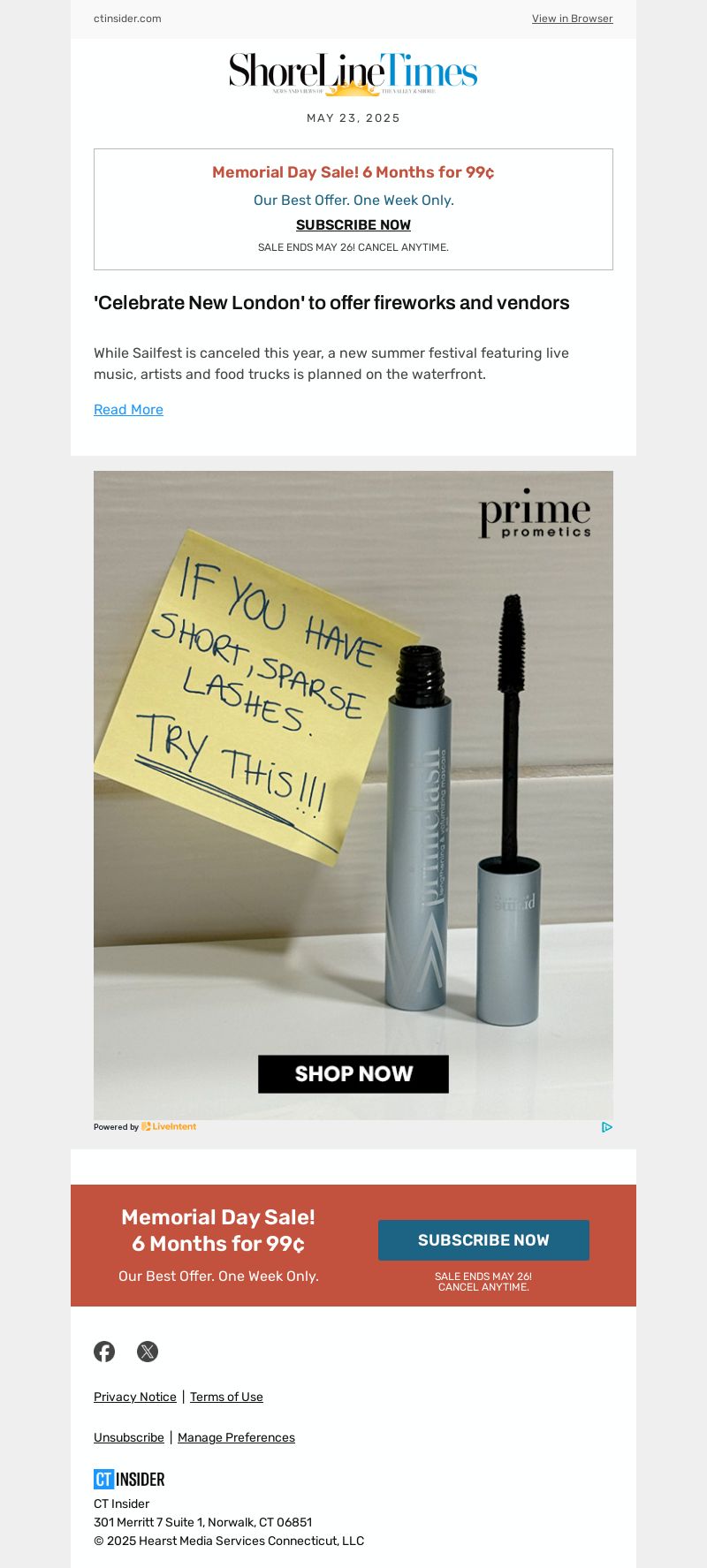Tap the blue SUBSCRIBE NOW button

click(x=483, y=1240)
